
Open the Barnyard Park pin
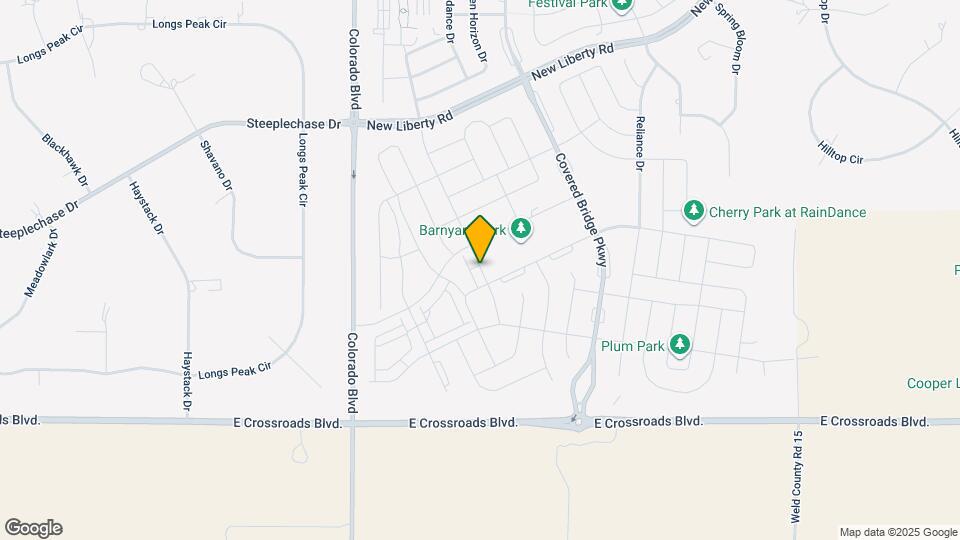point(521,229)
